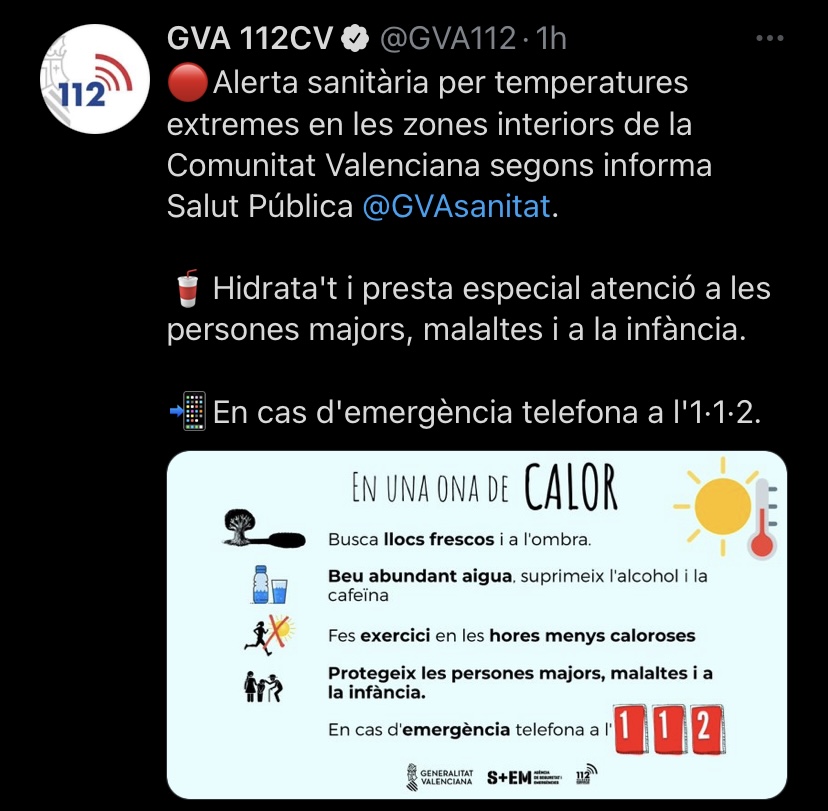This screenshot has width=828, height=811.
Task: Open the @GVAsanitat mention link
Action: (x=456, y=206)
